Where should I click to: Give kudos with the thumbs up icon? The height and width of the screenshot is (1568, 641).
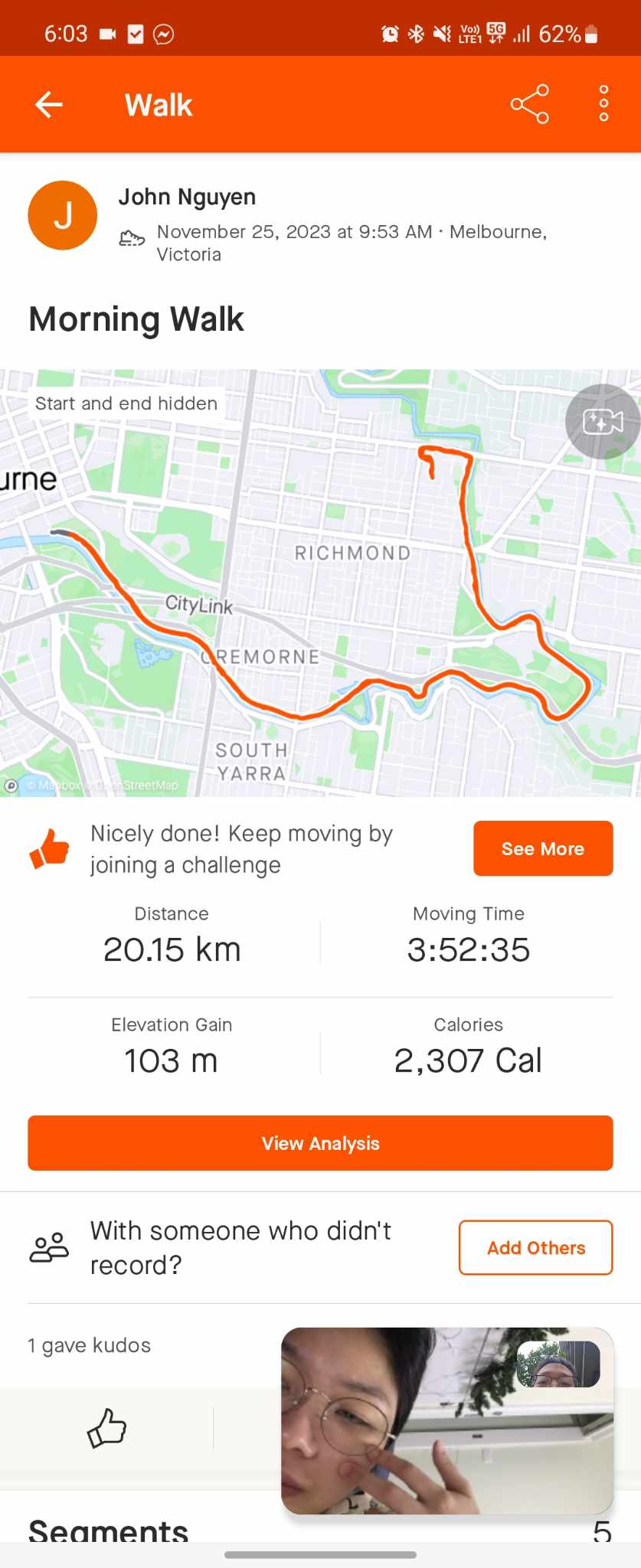106,1428
